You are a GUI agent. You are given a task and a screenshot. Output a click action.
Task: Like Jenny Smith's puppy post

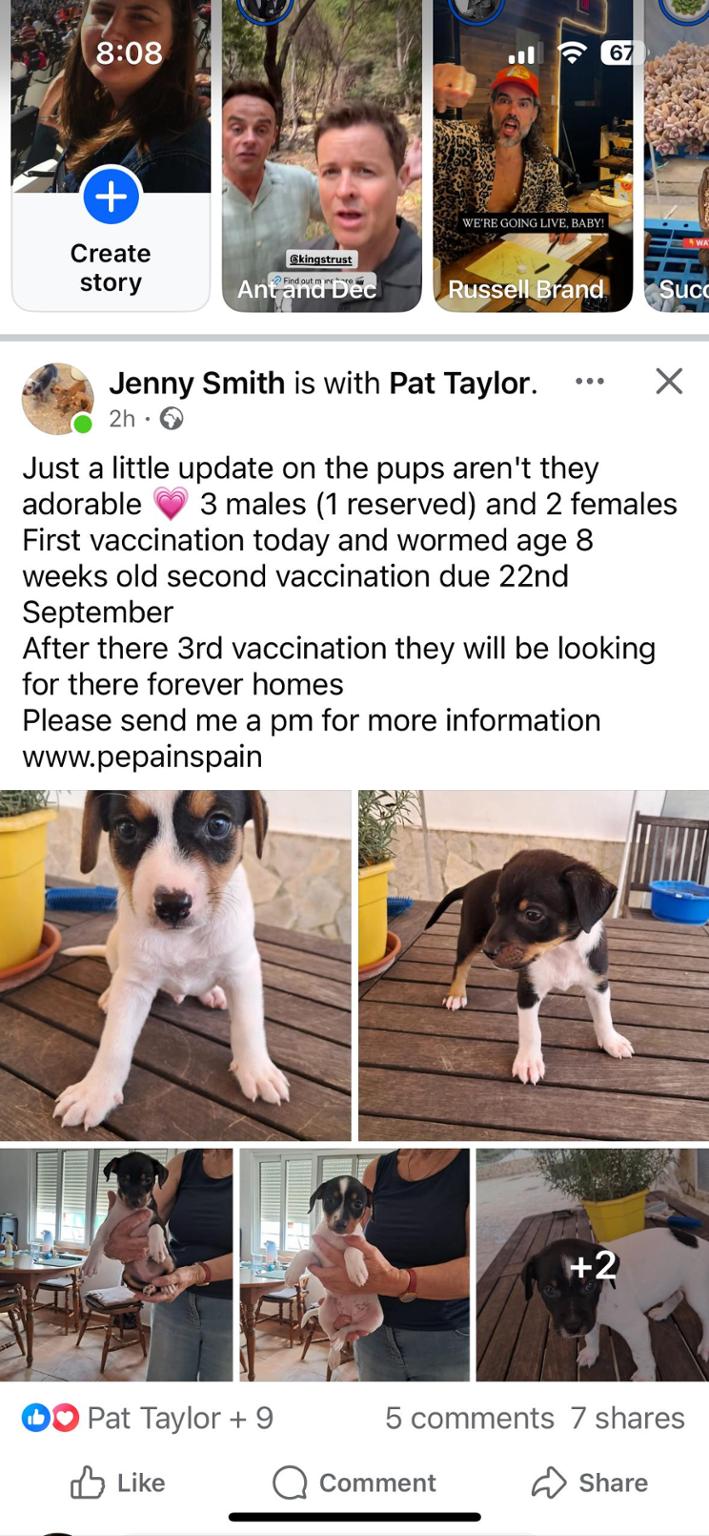118,1483
